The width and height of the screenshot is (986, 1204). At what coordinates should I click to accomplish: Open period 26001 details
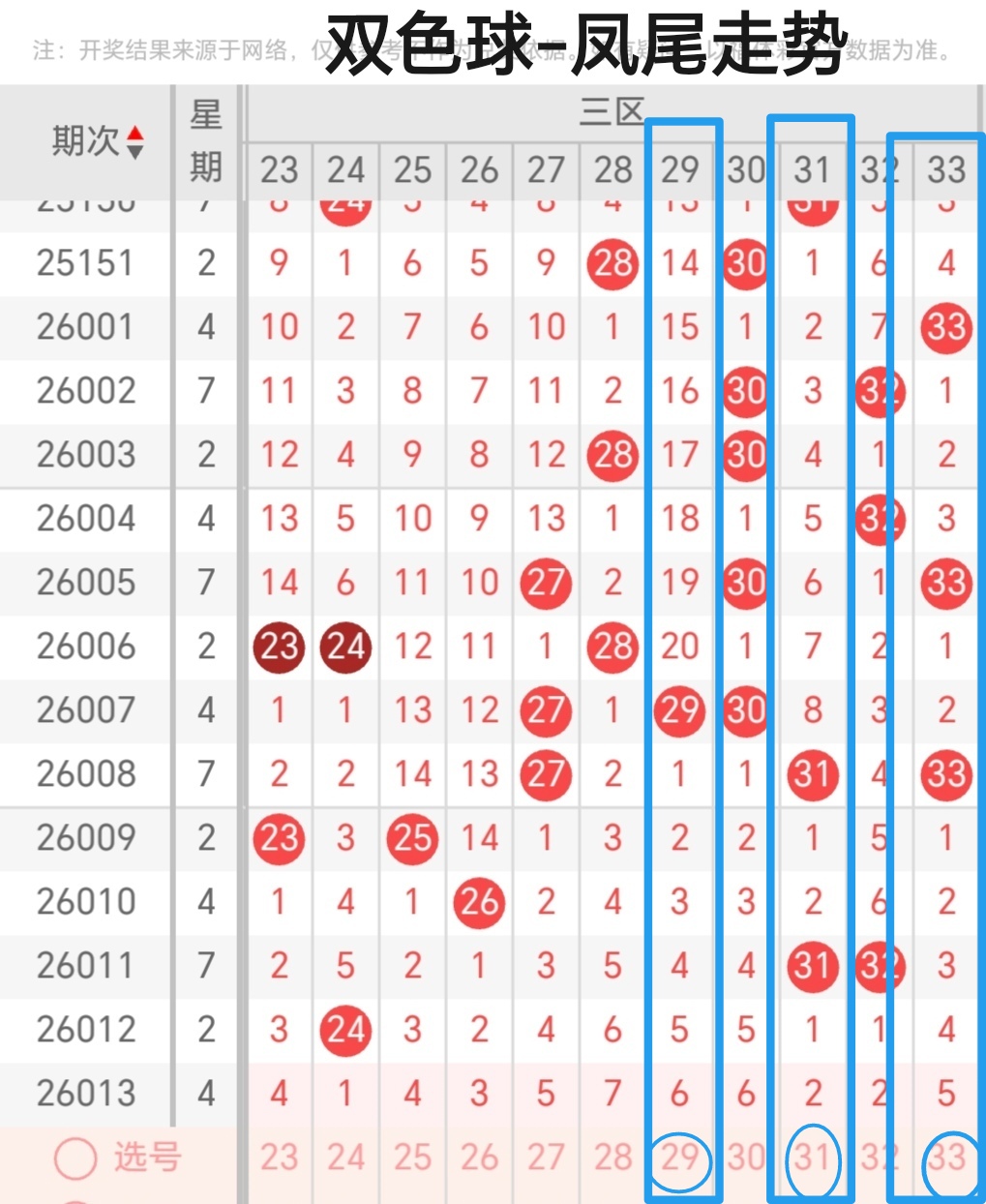84,327
